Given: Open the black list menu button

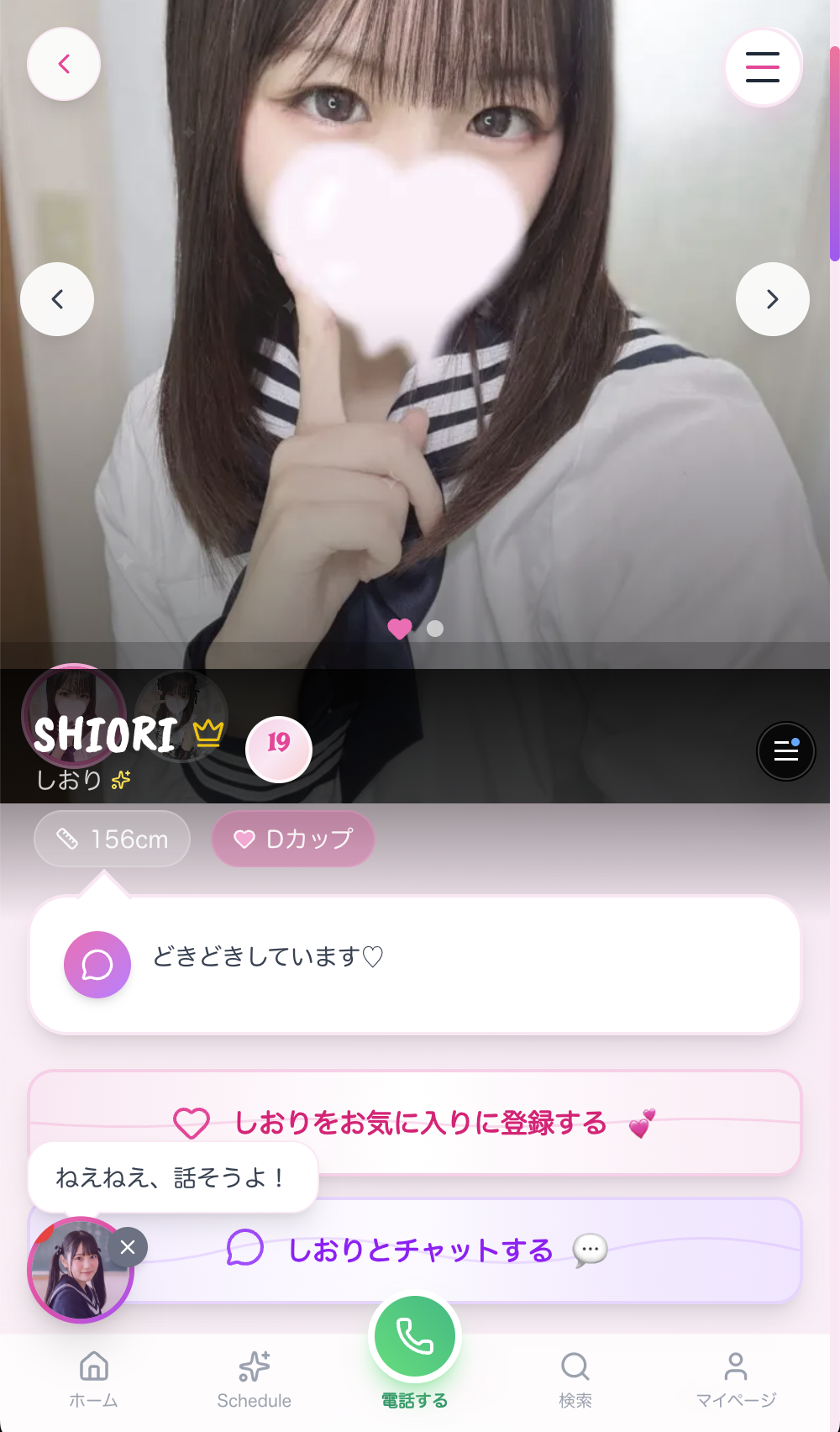Looking at the screenshot, I should (x=785, y=751).
